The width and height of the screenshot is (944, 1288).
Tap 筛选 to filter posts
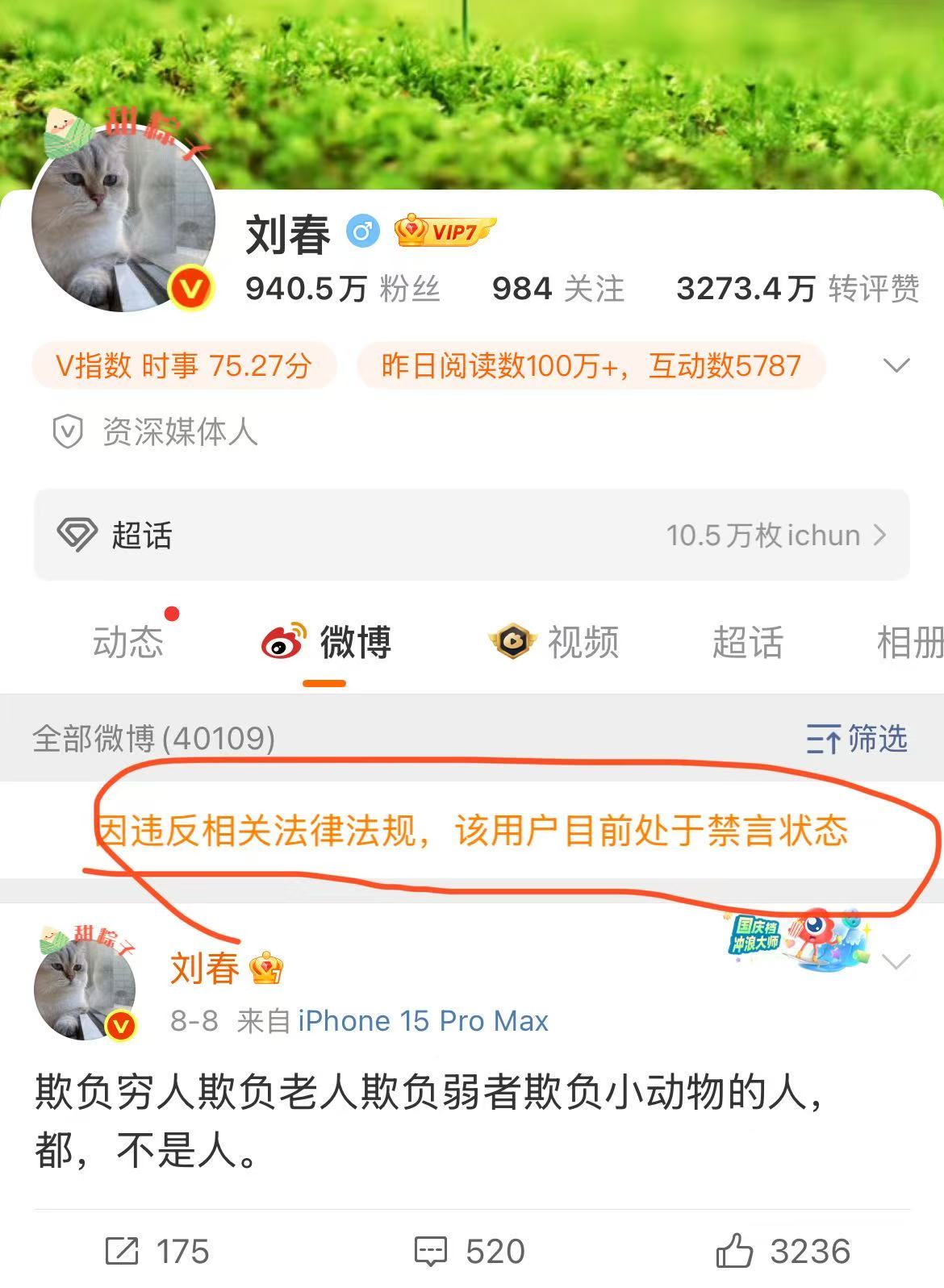(857, 739)
